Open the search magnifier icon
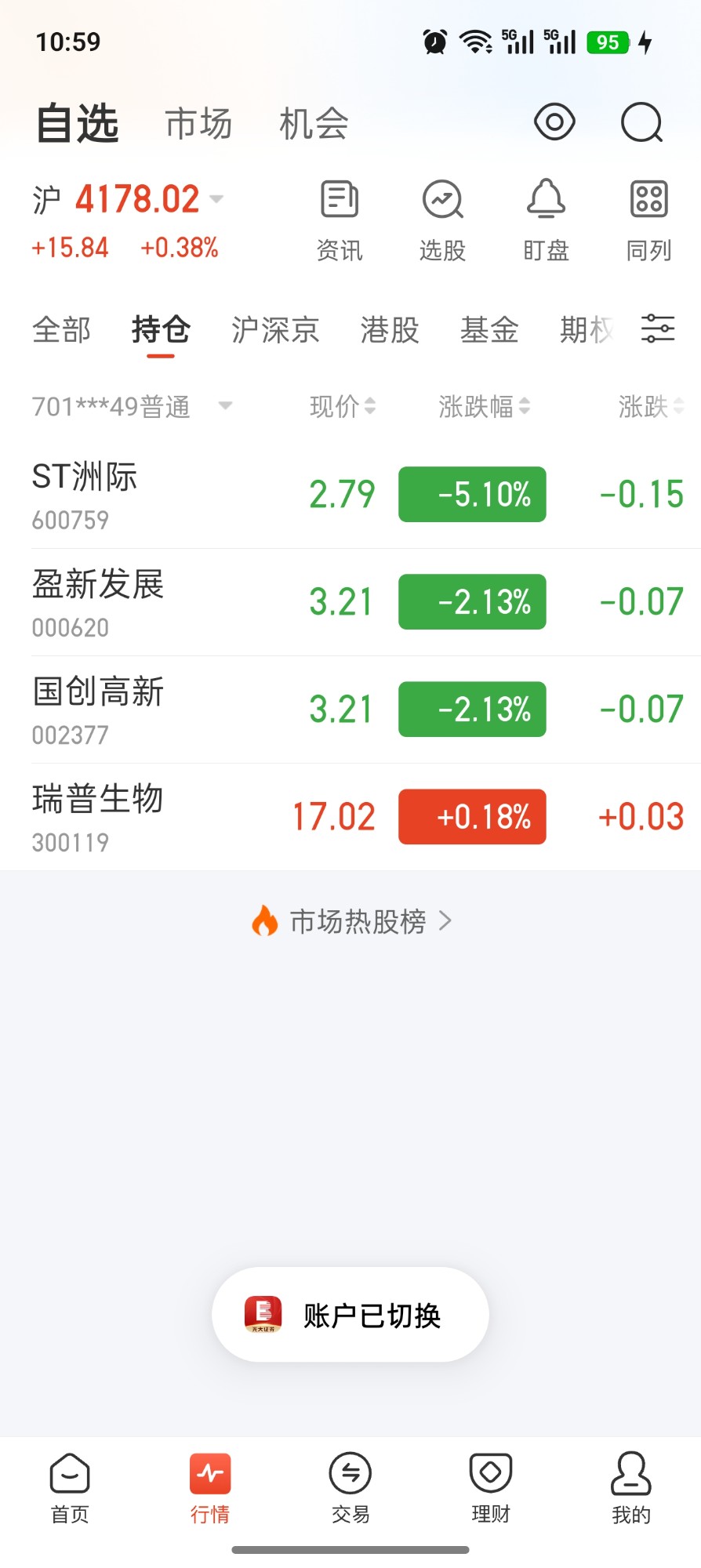The width and height of the screenshot is (701, 1568). pos(641,123)
